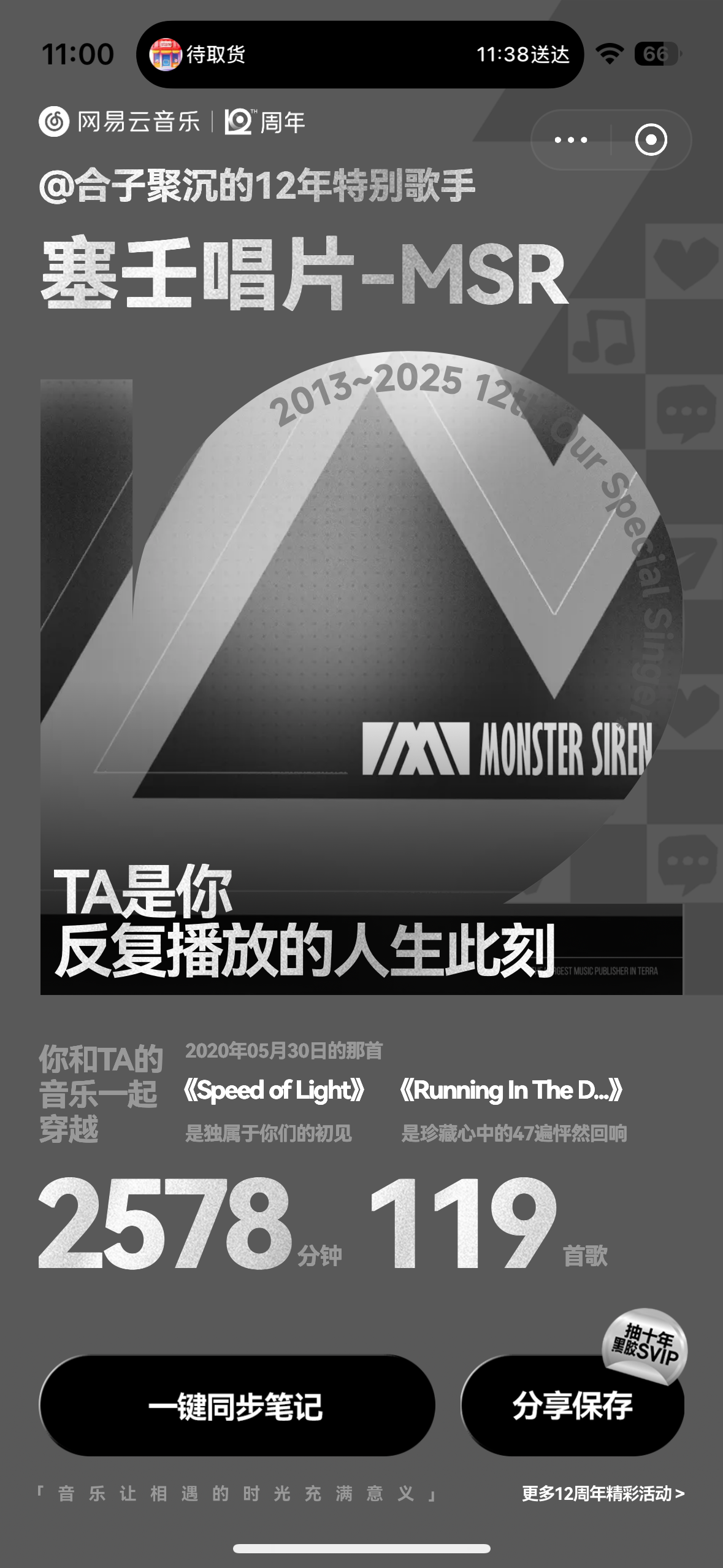Open the 待取货 delivery live activity

tap(359, 55)
